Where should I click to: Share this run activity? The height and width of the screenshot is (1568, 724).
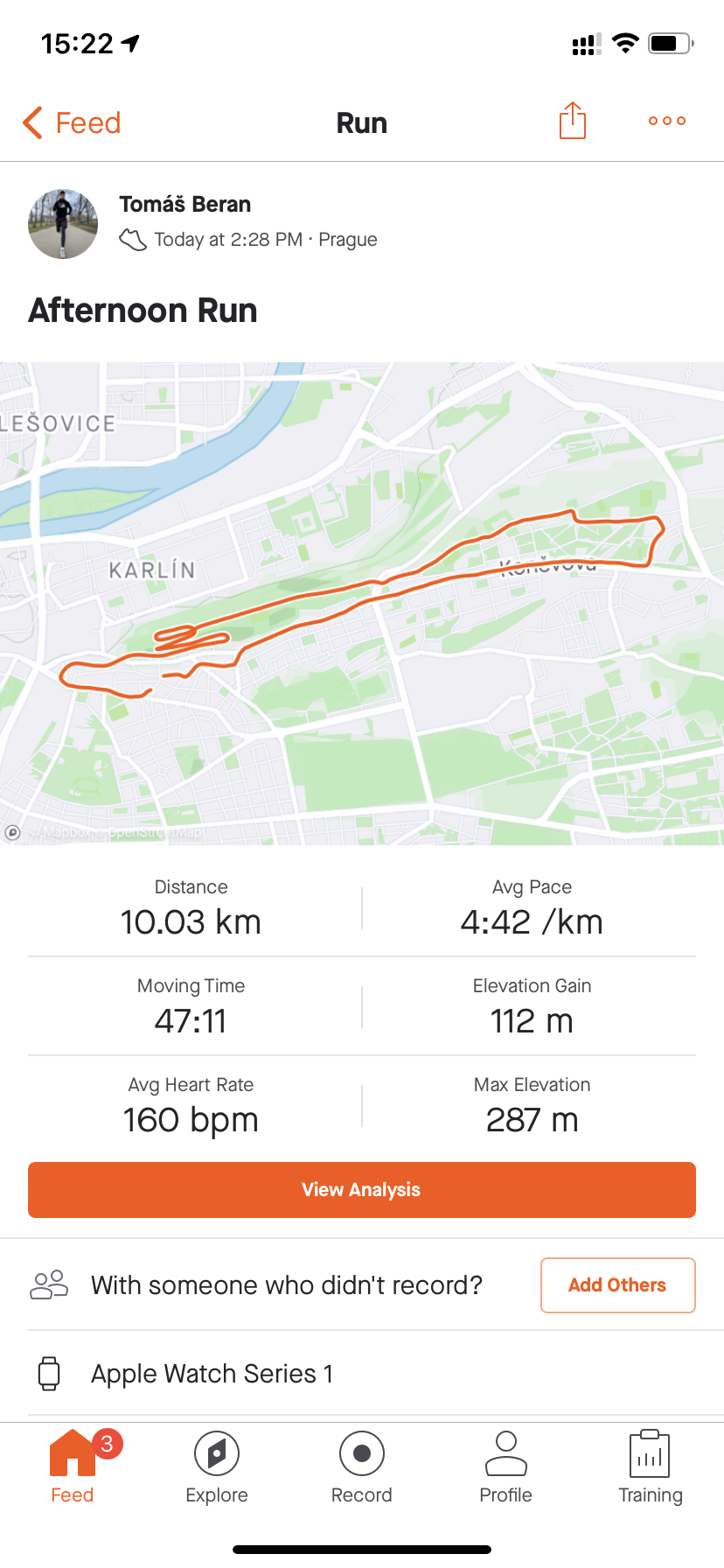tap(573, 121)
